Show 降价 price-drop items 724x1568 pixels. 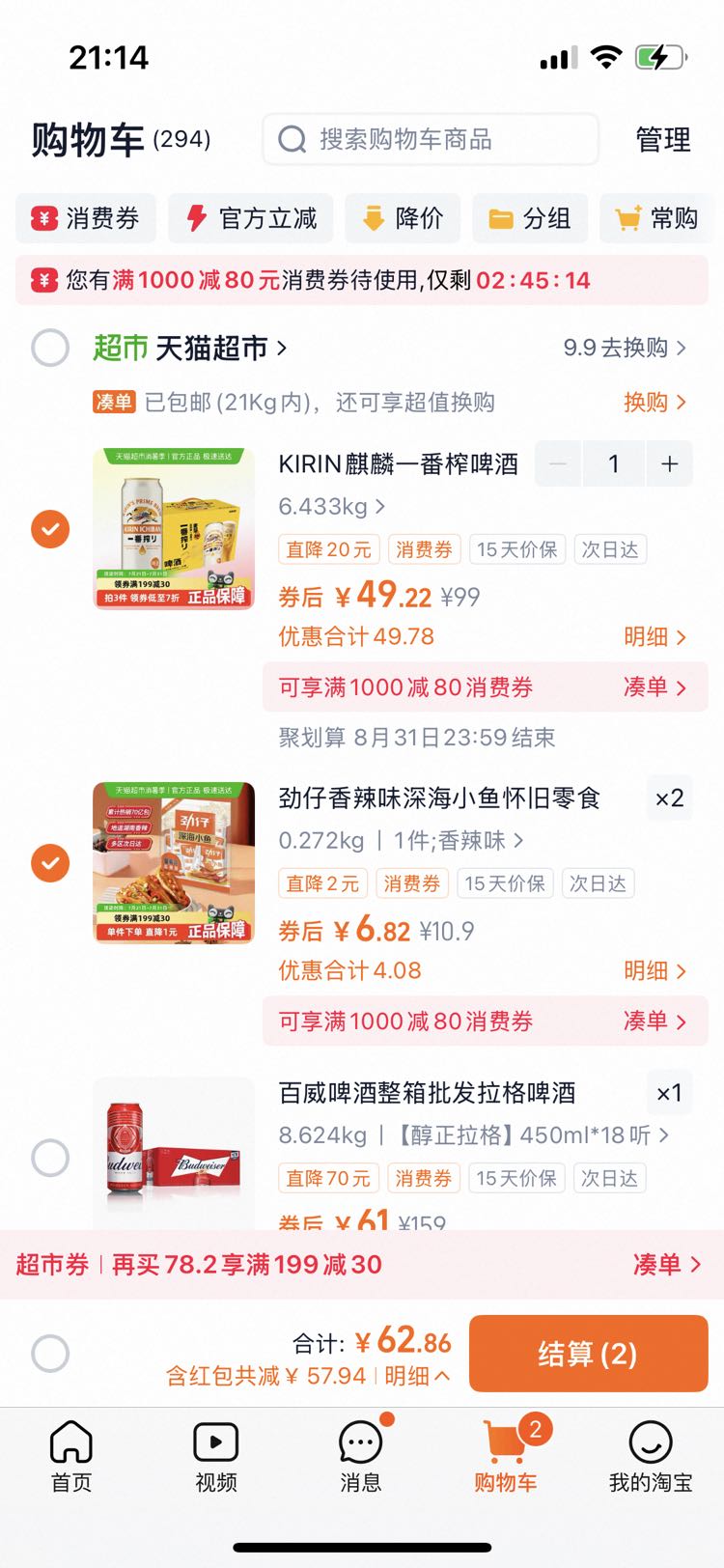pyautogui.click(x=403, y=218)
